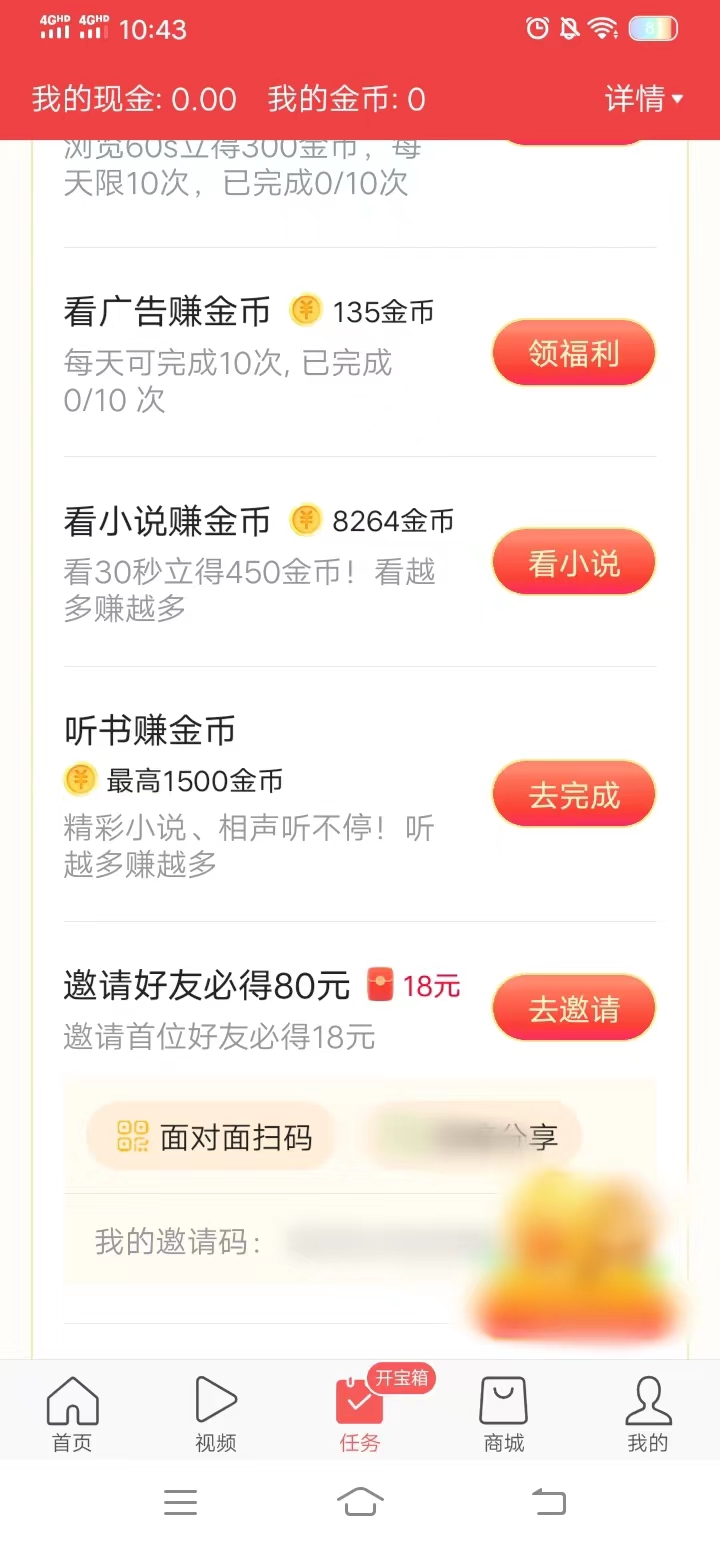Tap the Android home navigation button

[x=360, y=1501]
